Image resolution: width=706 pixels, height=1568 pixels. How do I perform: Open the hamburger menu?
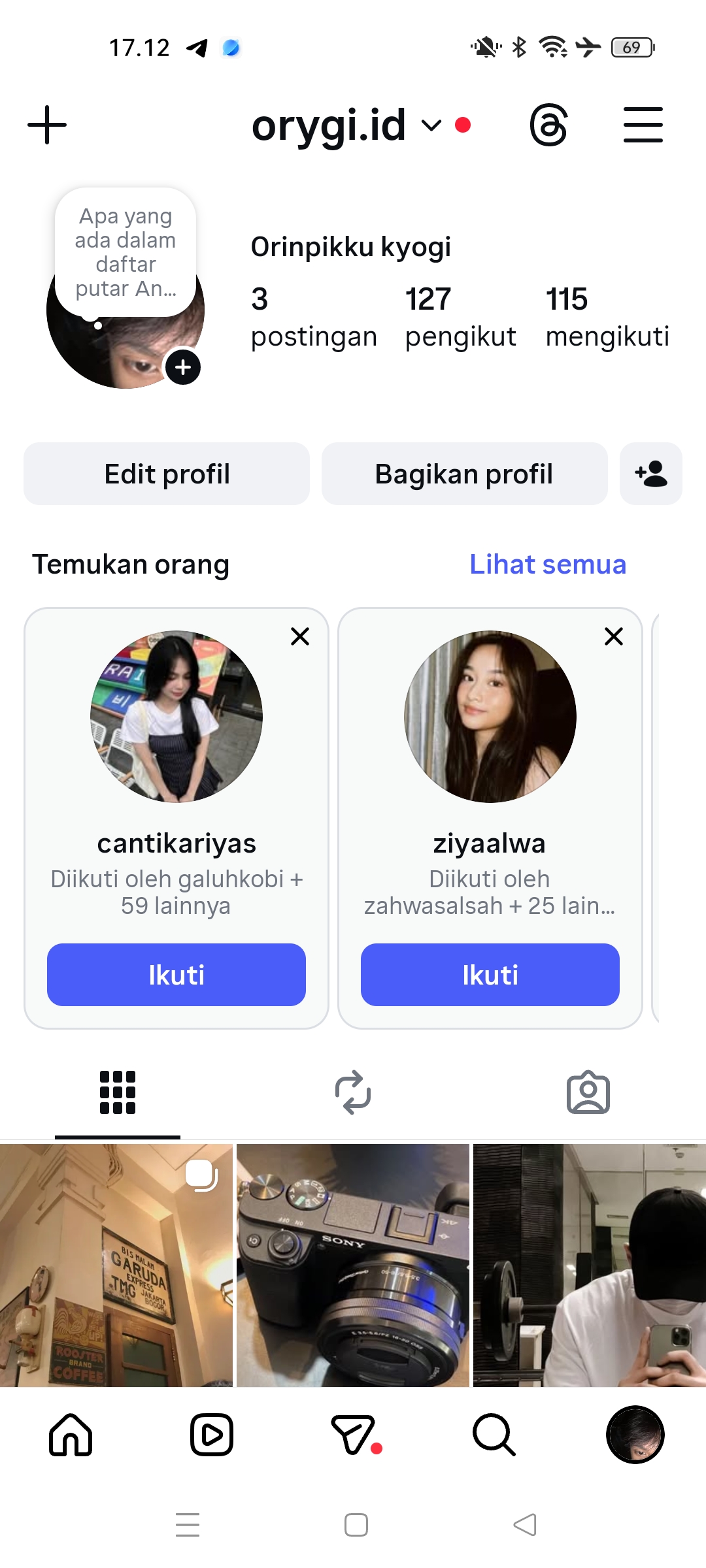(x=643, y=125)
